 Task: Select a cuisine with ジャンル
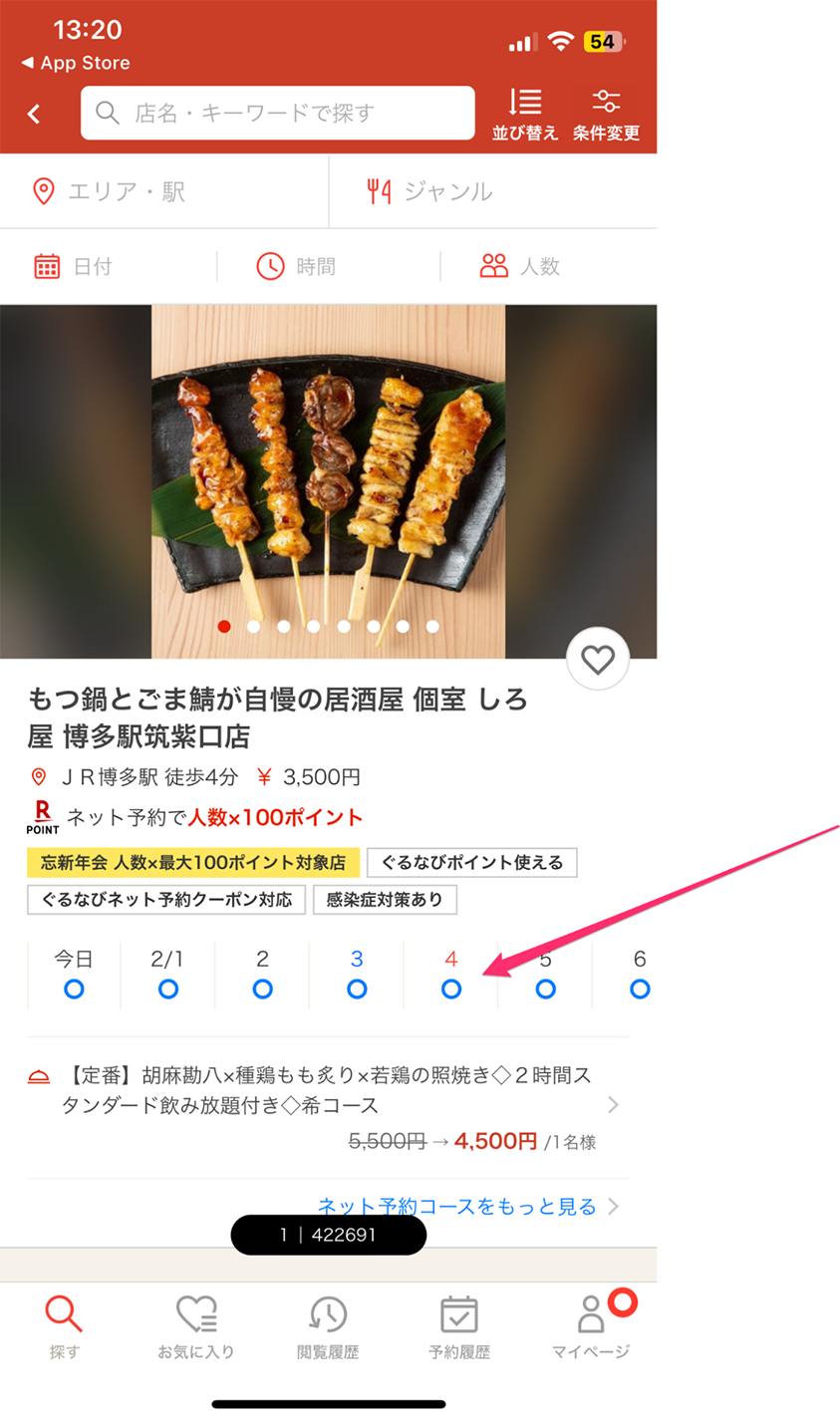[x=492, y=191]
